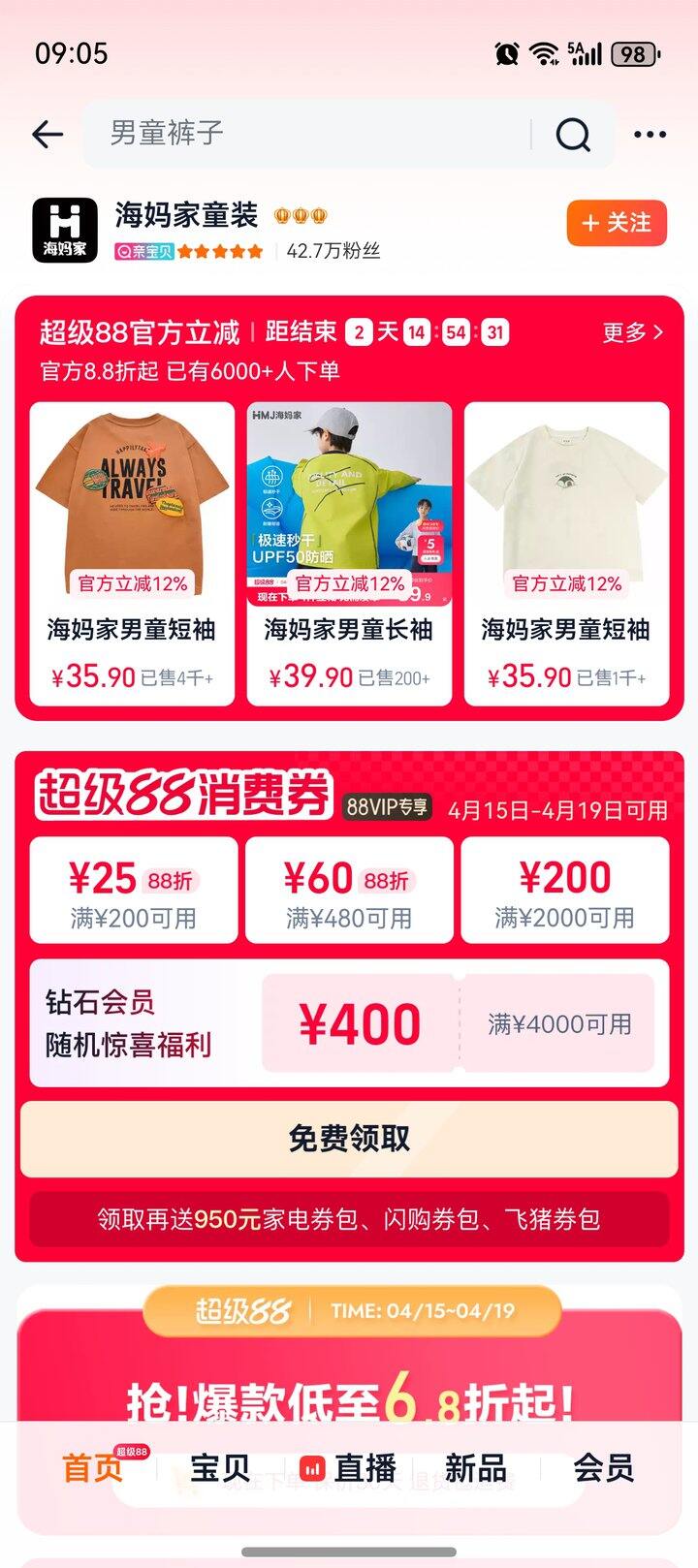Go back using the arrow icon
Image resolution: width=698 pixels, height=1568 pixels.
coord(48,134)
